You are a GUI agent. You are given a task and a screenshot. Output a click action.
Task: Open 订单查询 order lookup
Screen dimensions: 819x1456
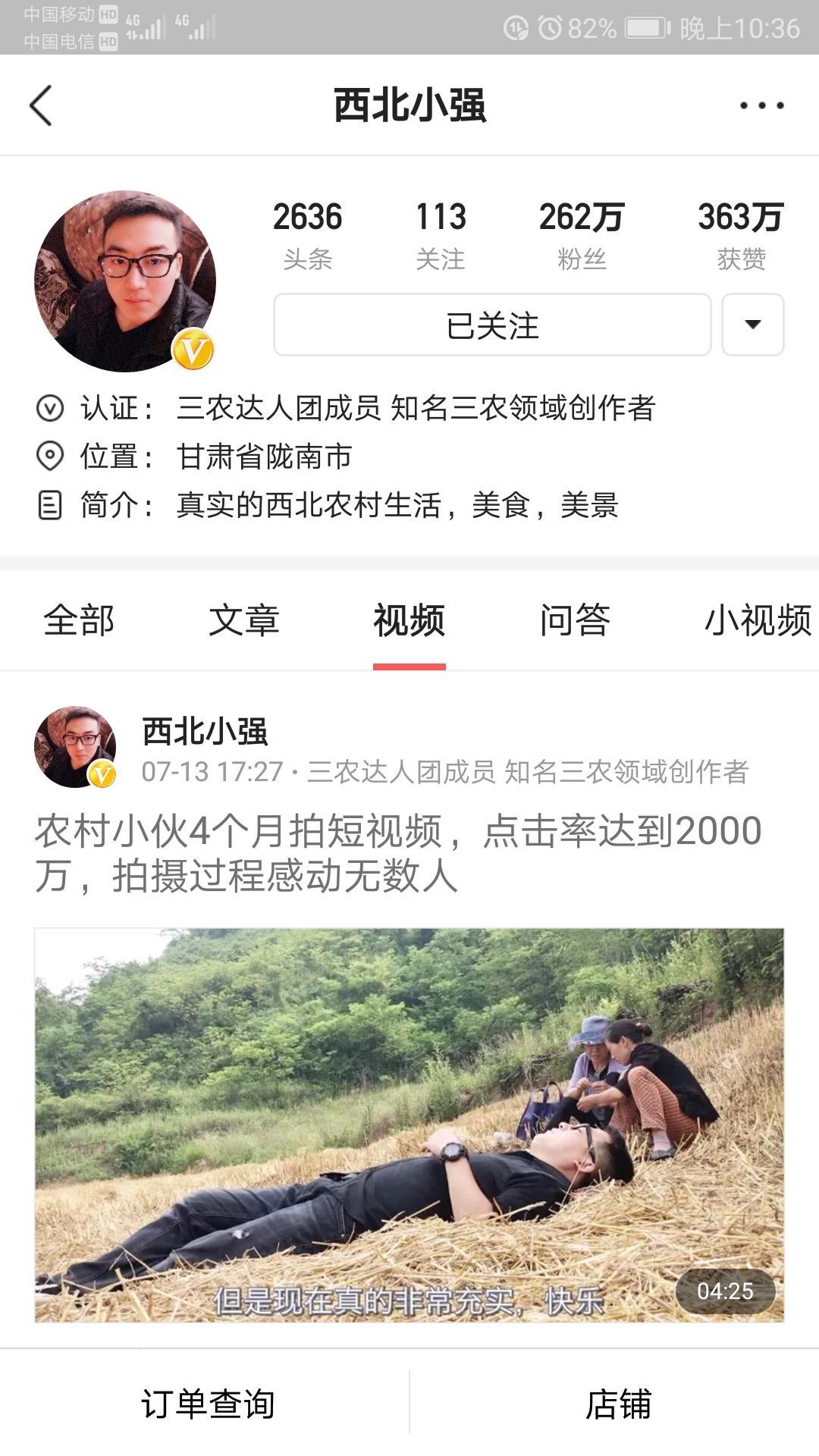pyautogui.click(x=207, y=1404)
